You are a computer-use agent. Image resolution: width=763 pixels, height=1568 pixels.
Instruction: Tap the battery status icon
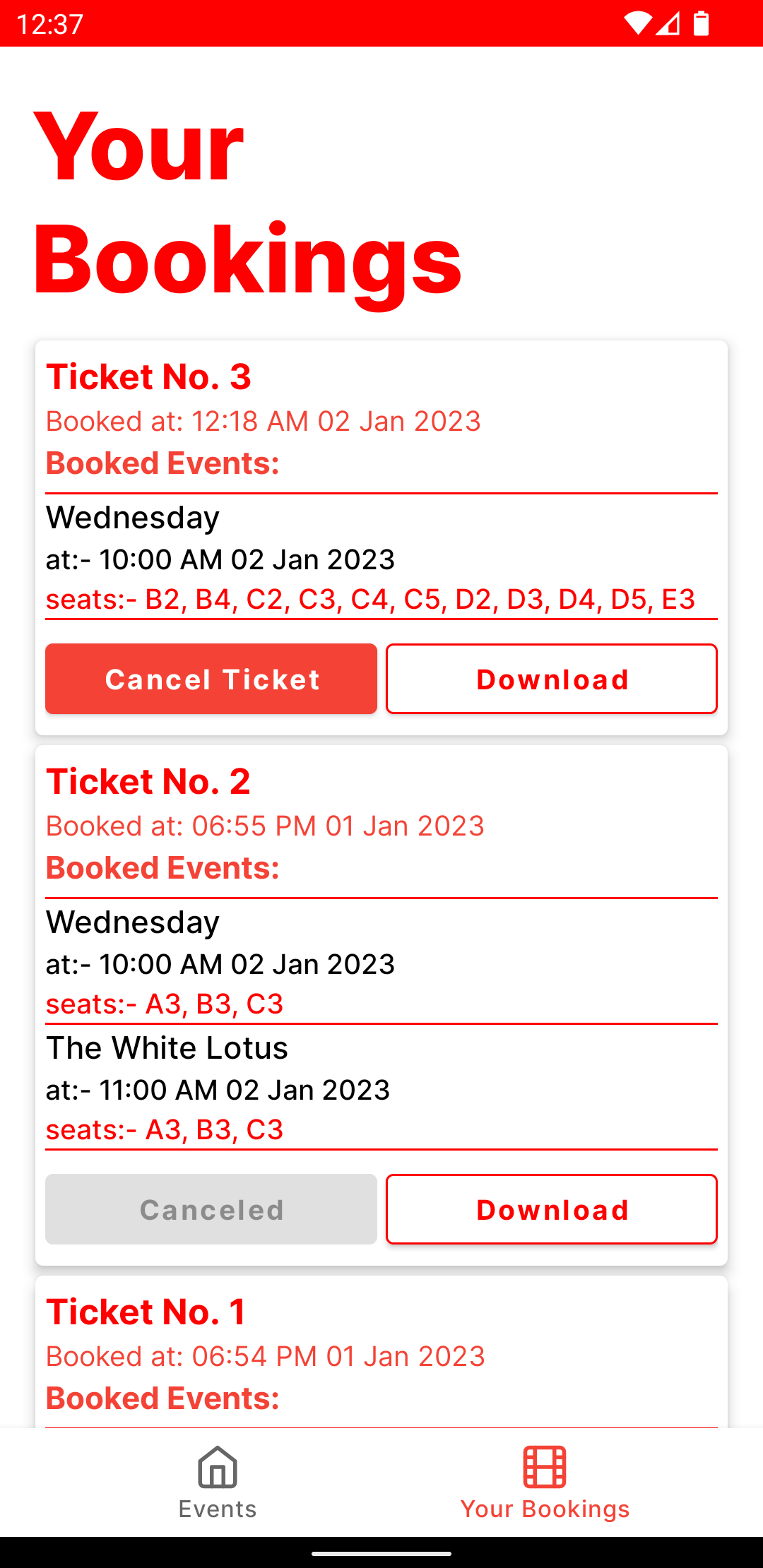[x=702, y=23]
